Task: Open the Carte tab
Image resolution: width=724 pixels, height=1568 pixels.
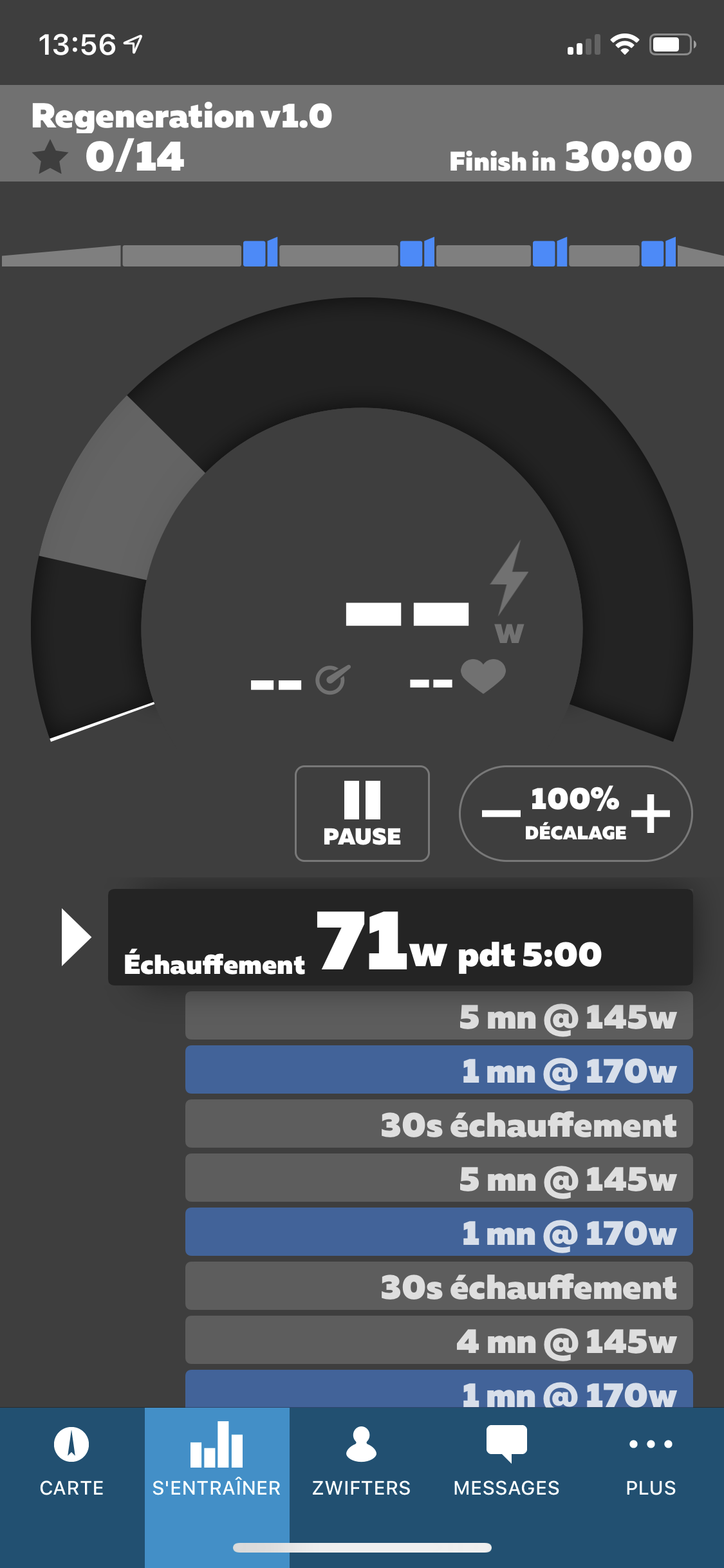Action: click(71, 1460)
